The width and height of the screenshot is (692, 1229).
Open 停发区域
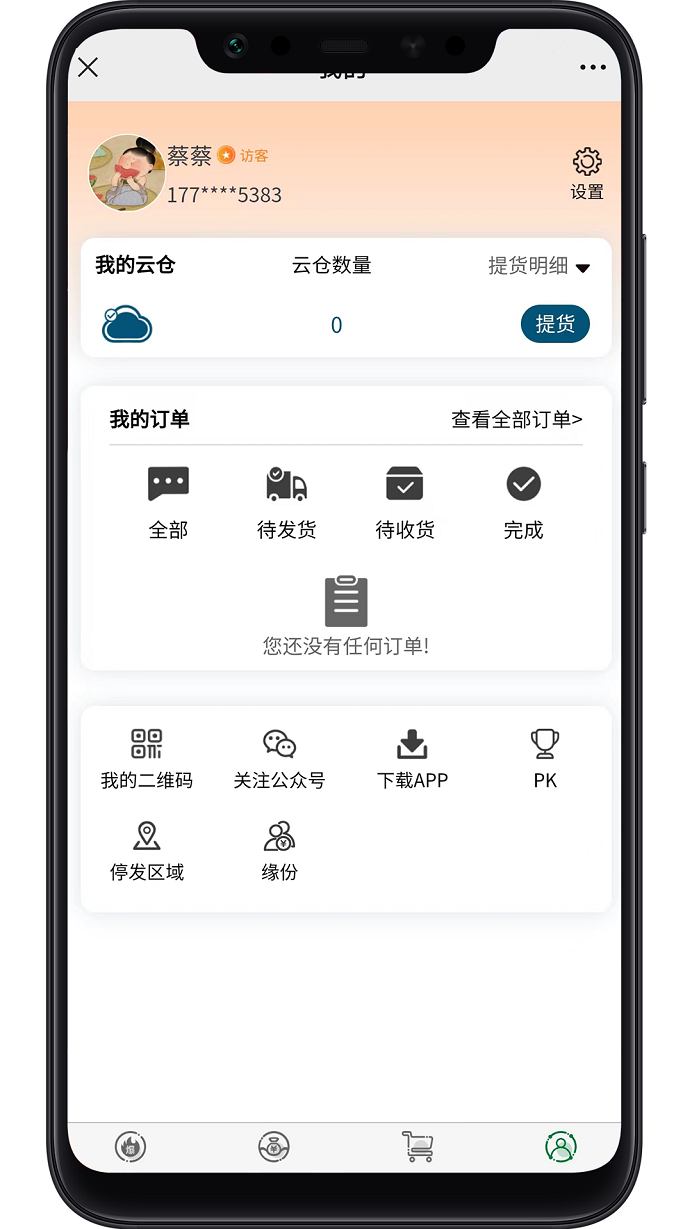click(x=147, y=850)
